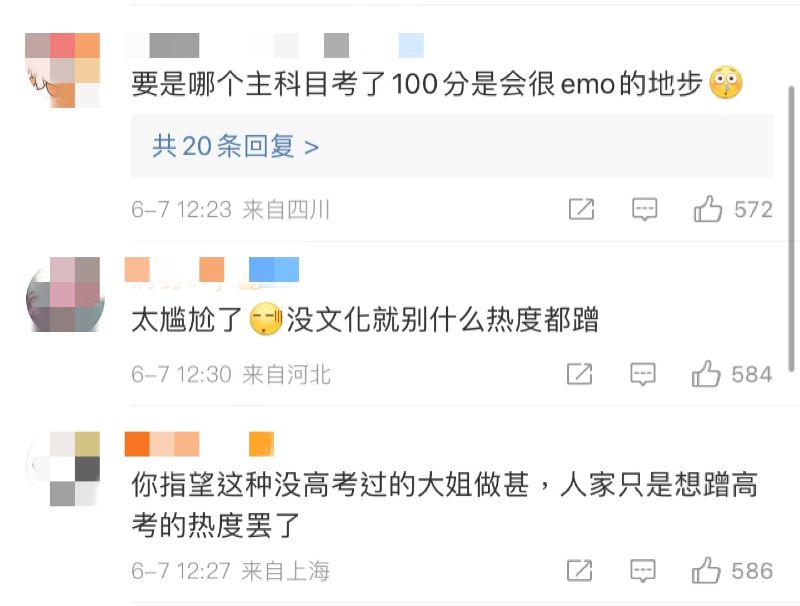800x606 pixels.
Task: Reply to the comment from 四川
Action: click(x=644, y=209)
